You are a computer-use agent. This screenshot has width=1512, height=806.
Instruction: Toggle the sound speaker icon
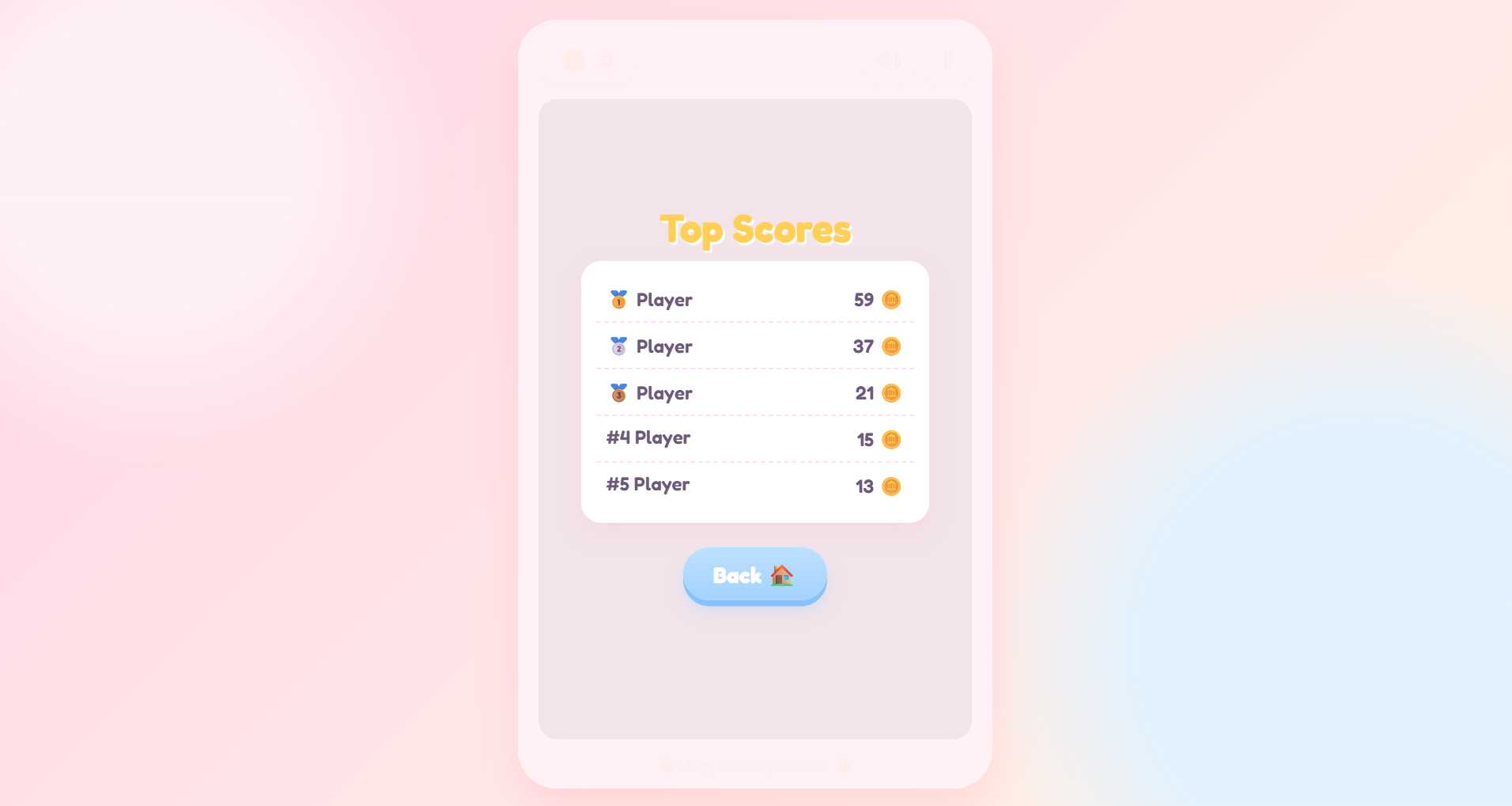pyautogui.click(x=888, y=60)
